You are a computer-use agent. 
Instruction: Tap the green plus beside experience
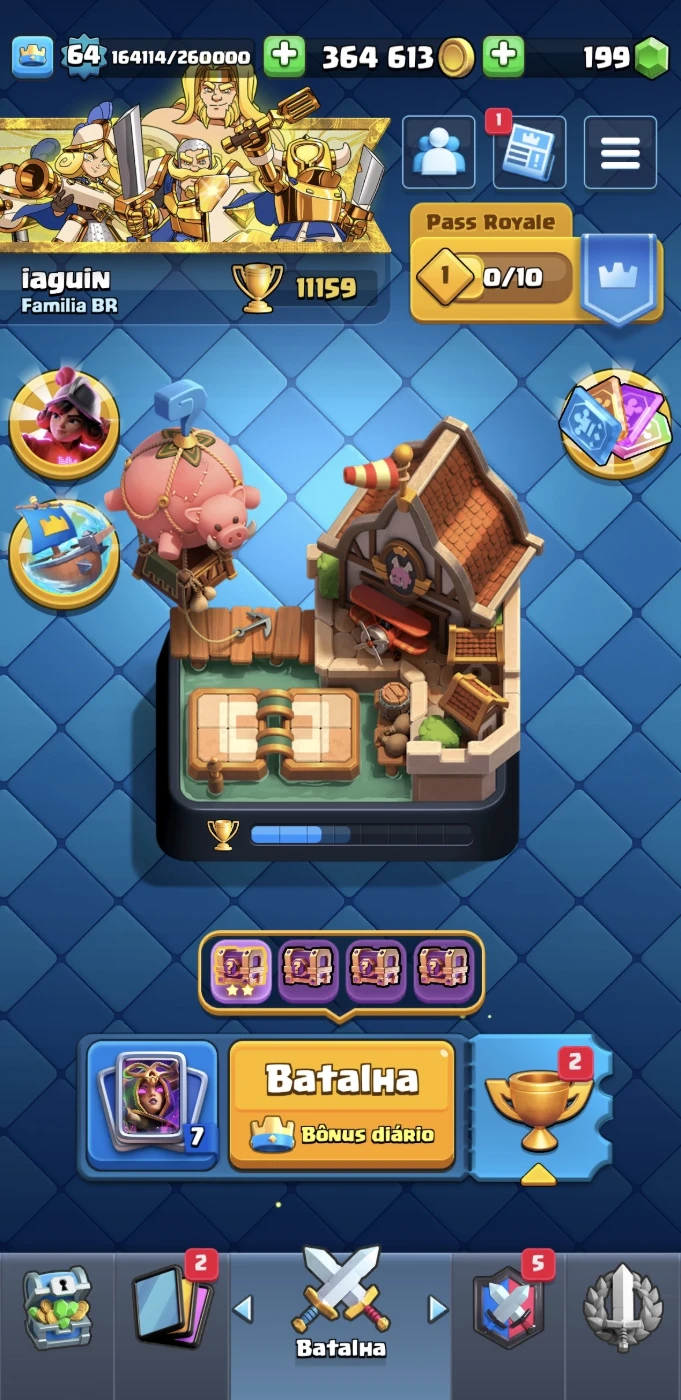(x=284, y=57)
